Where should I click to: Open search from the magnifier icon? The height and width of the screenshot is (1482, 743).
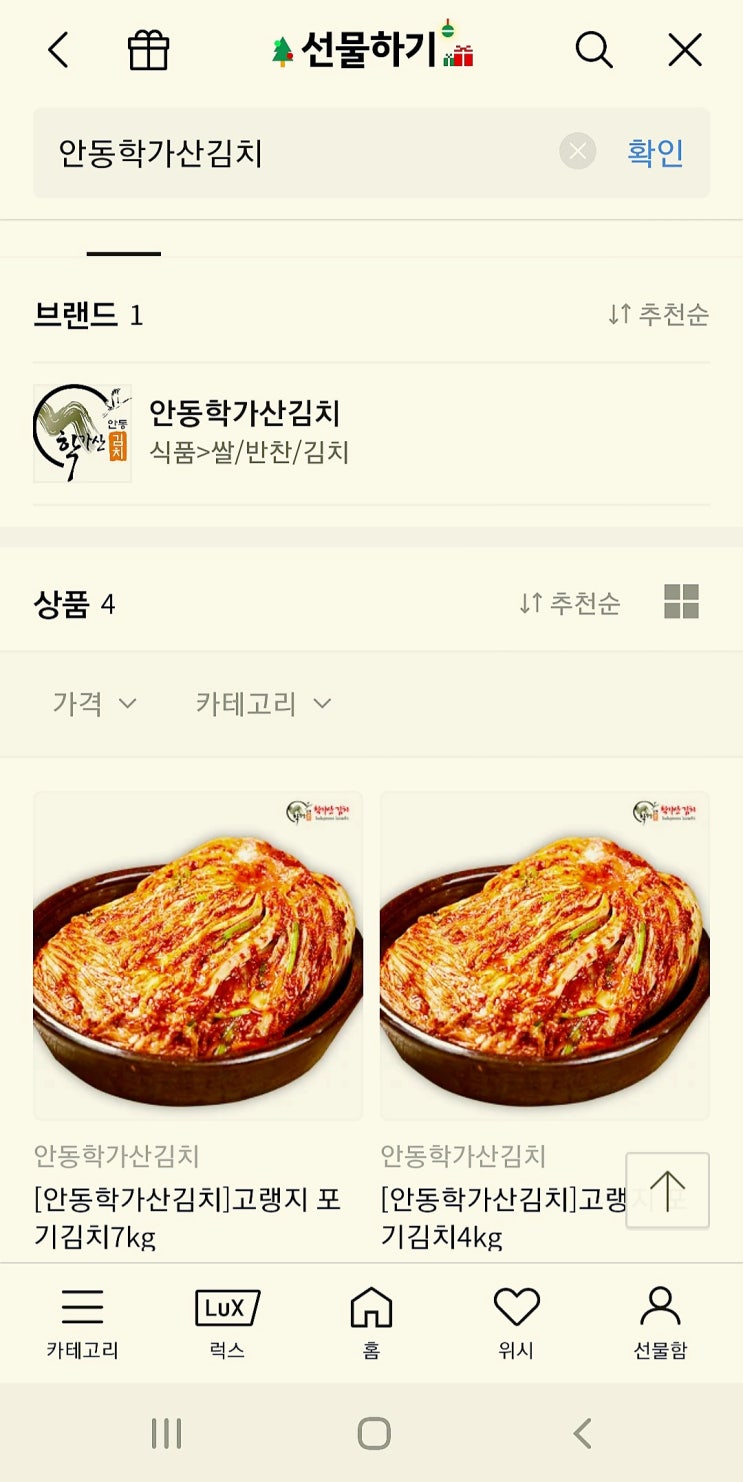pyautogui.click(x=593, y=50)
